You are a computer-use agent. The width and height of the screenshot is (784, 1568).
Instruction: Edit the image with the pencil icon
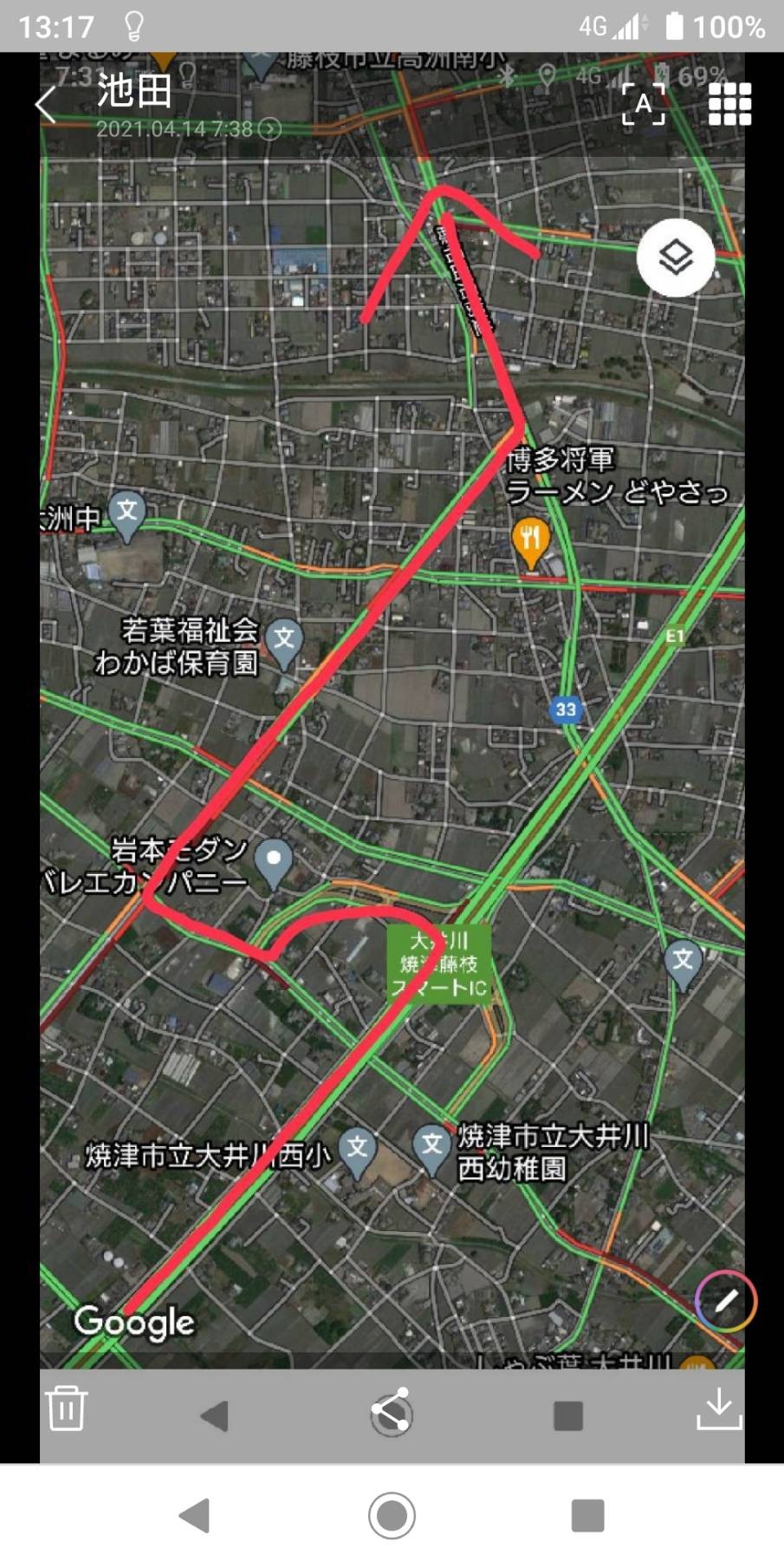click(x=726, y=1301)
